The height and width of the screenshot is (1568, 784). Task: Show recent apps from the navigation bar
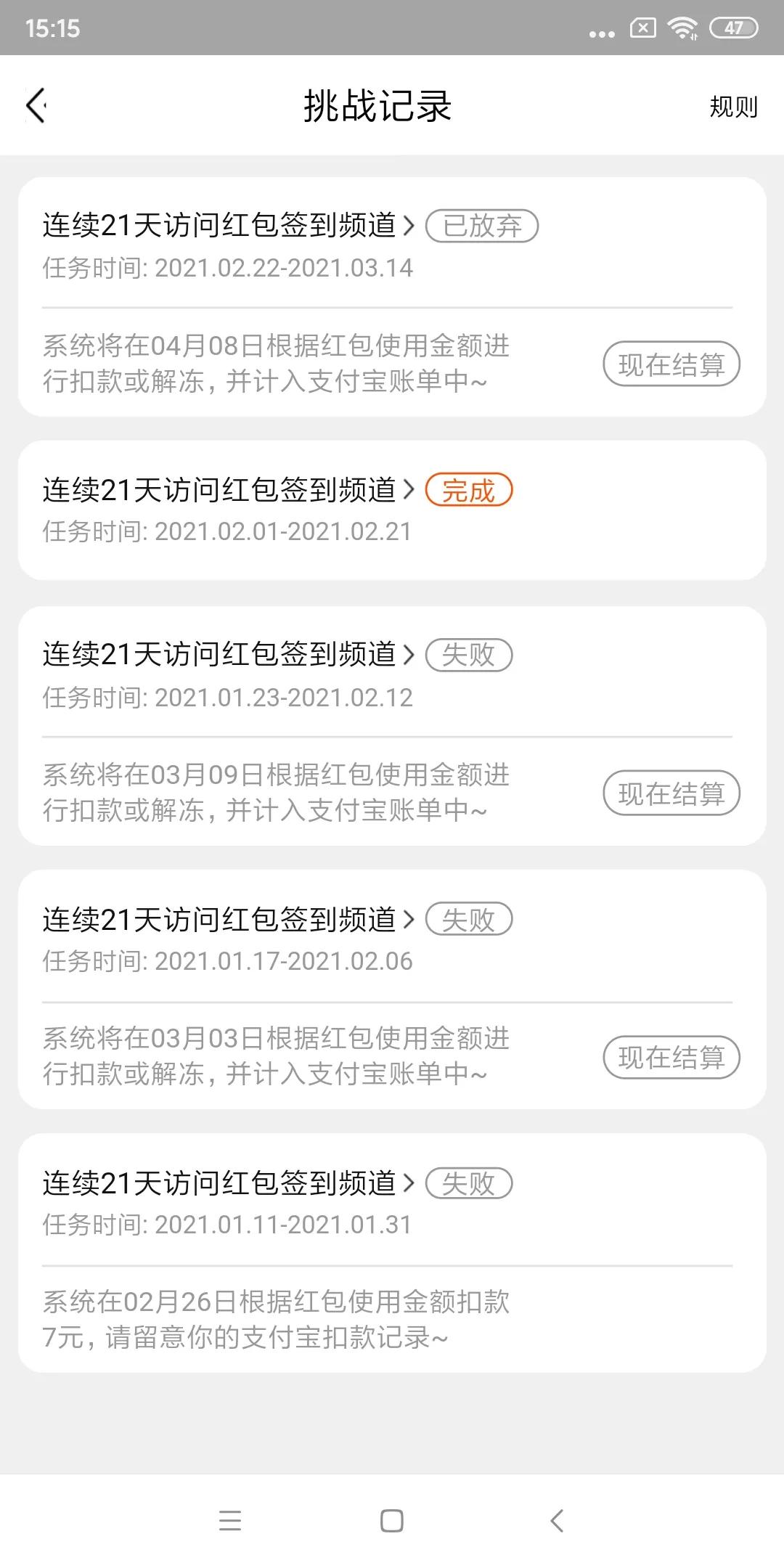pos(230,1520)
